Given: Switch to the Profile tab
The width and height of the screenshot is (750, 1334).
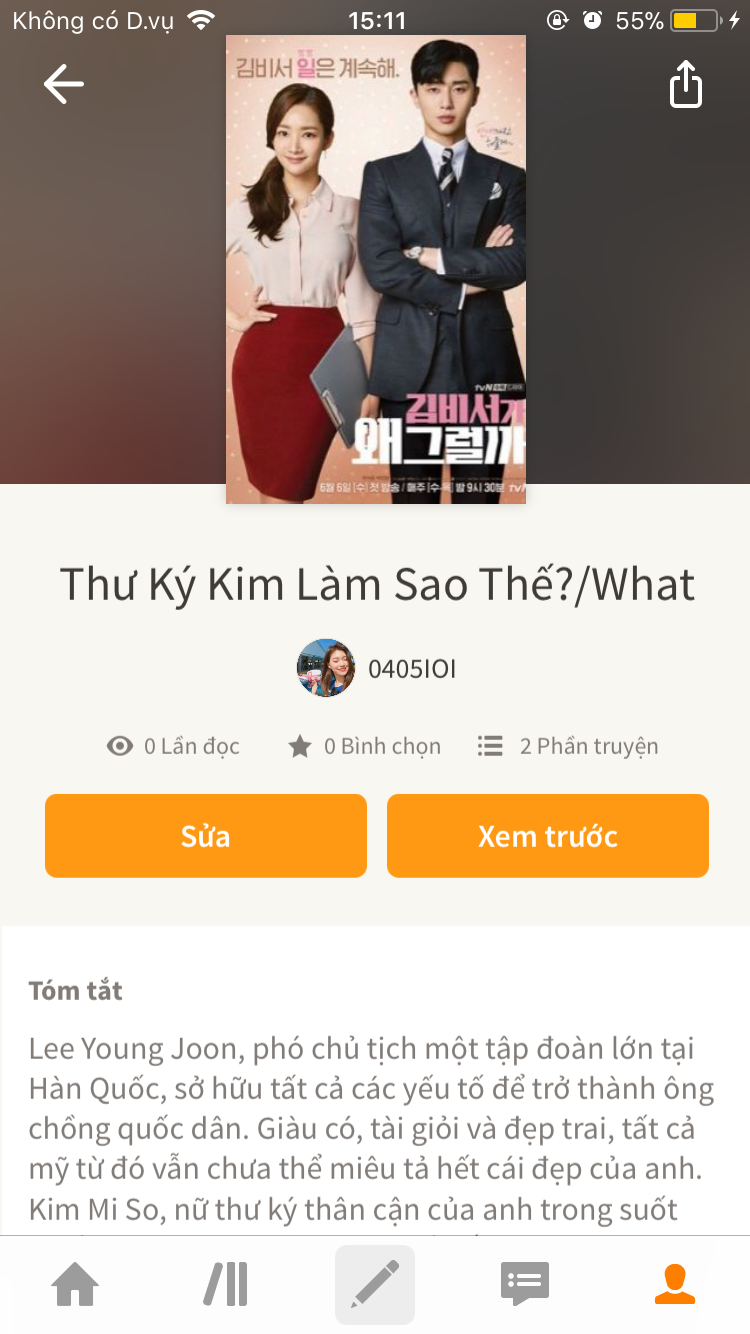Looking at the screenshot, I should click(x=675, y=1284).
